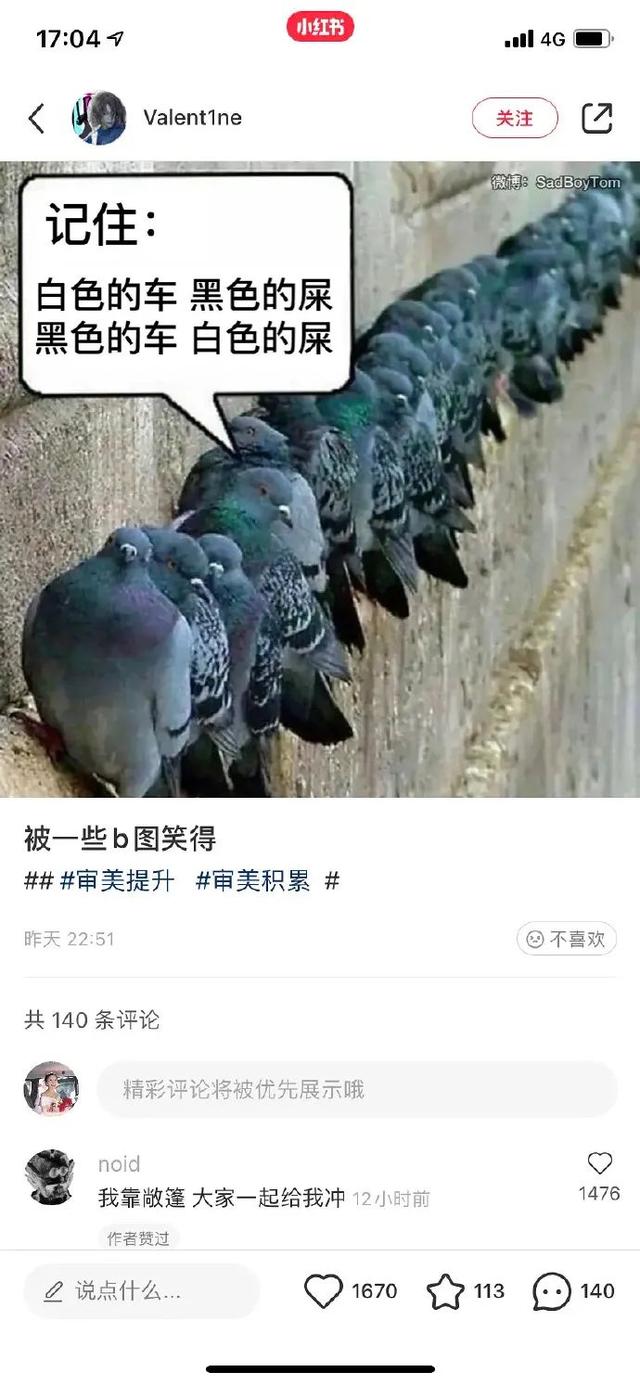Open the pigeon meme image
Image resolution: width=640 pixels, height=1385 pixels.
320,480
